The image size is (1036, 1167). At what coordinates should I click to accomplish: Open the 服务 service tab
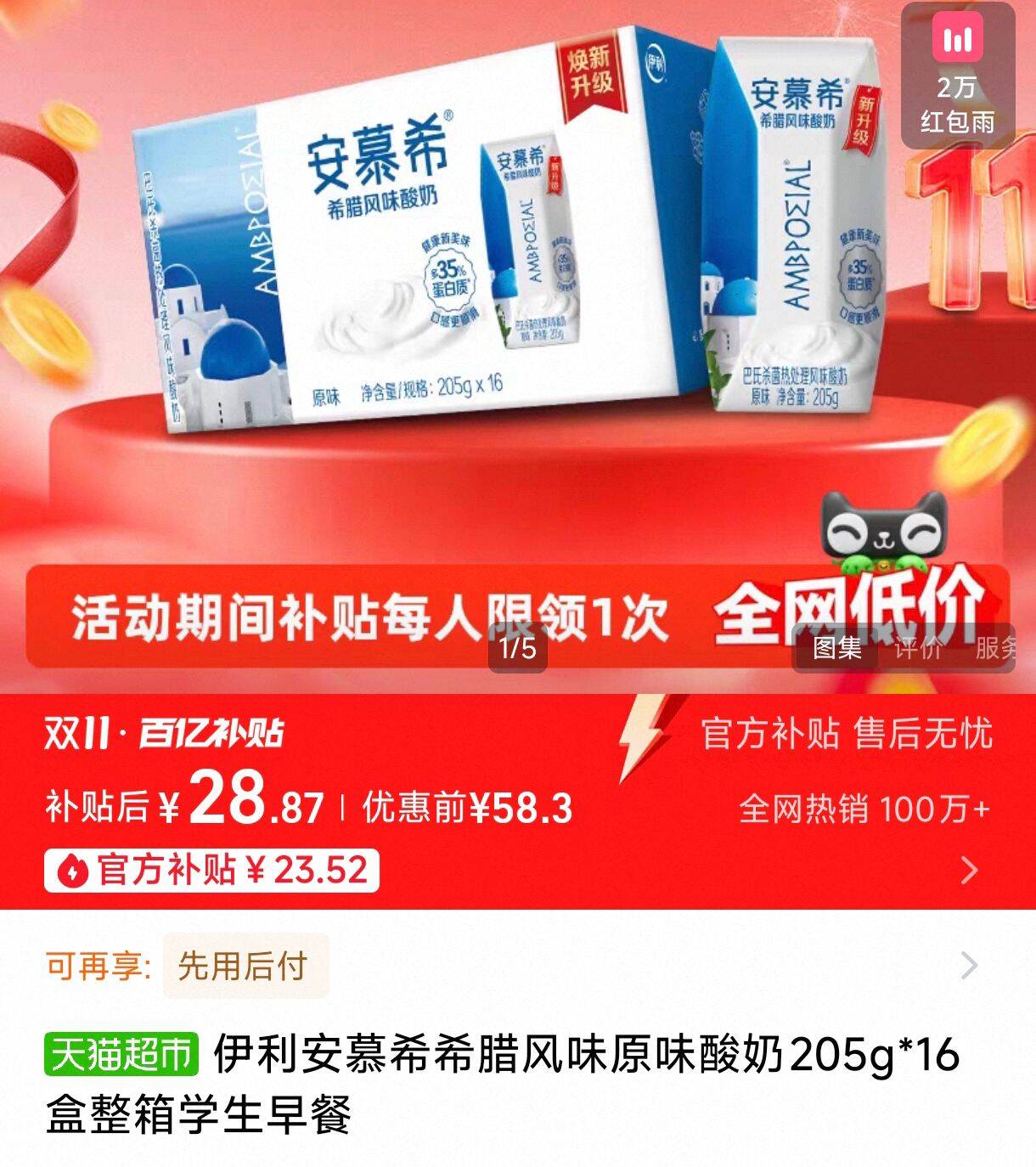point(999,647)
